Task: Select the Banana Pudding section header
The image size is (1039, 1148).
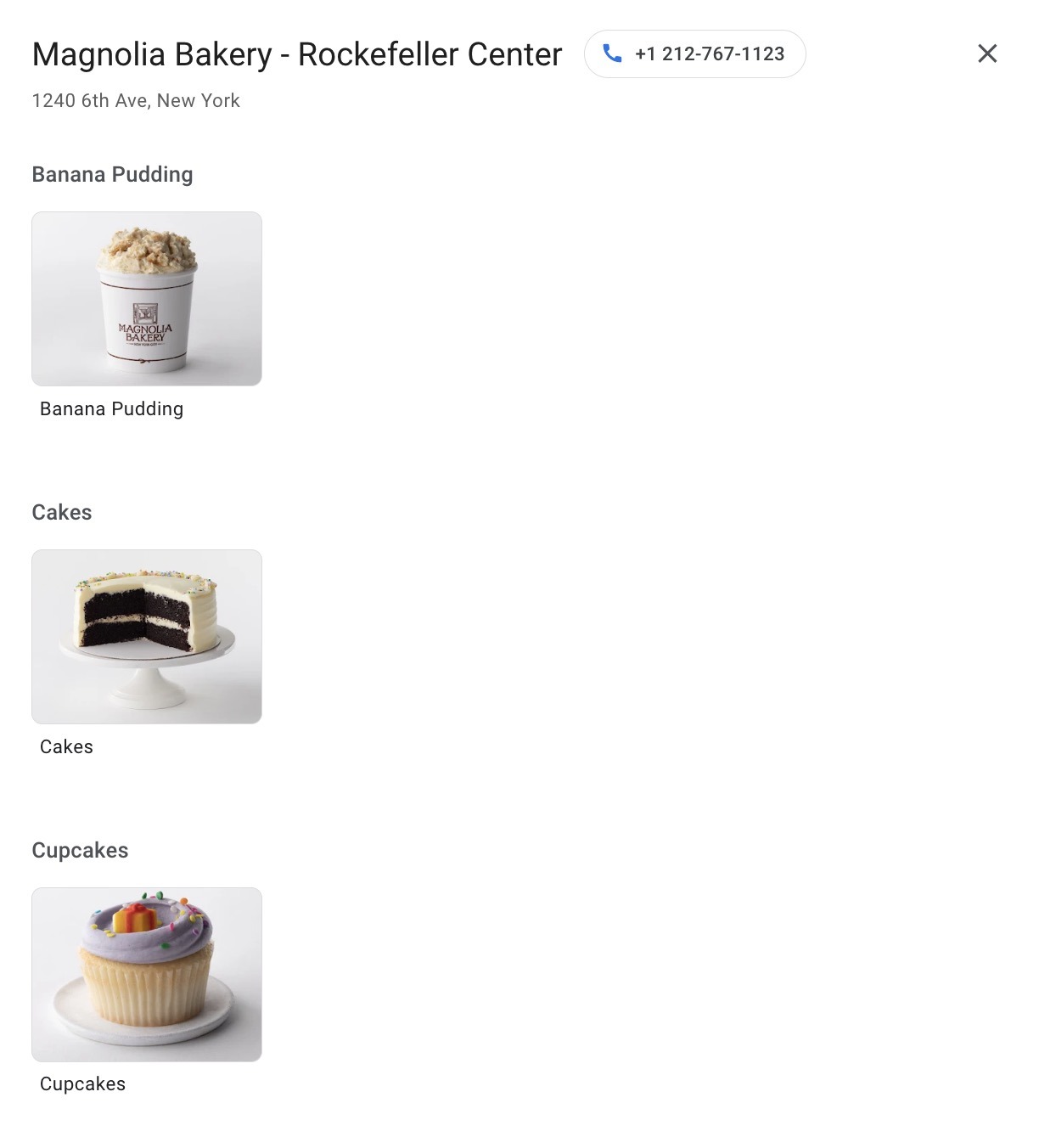Action: point(112,174)
